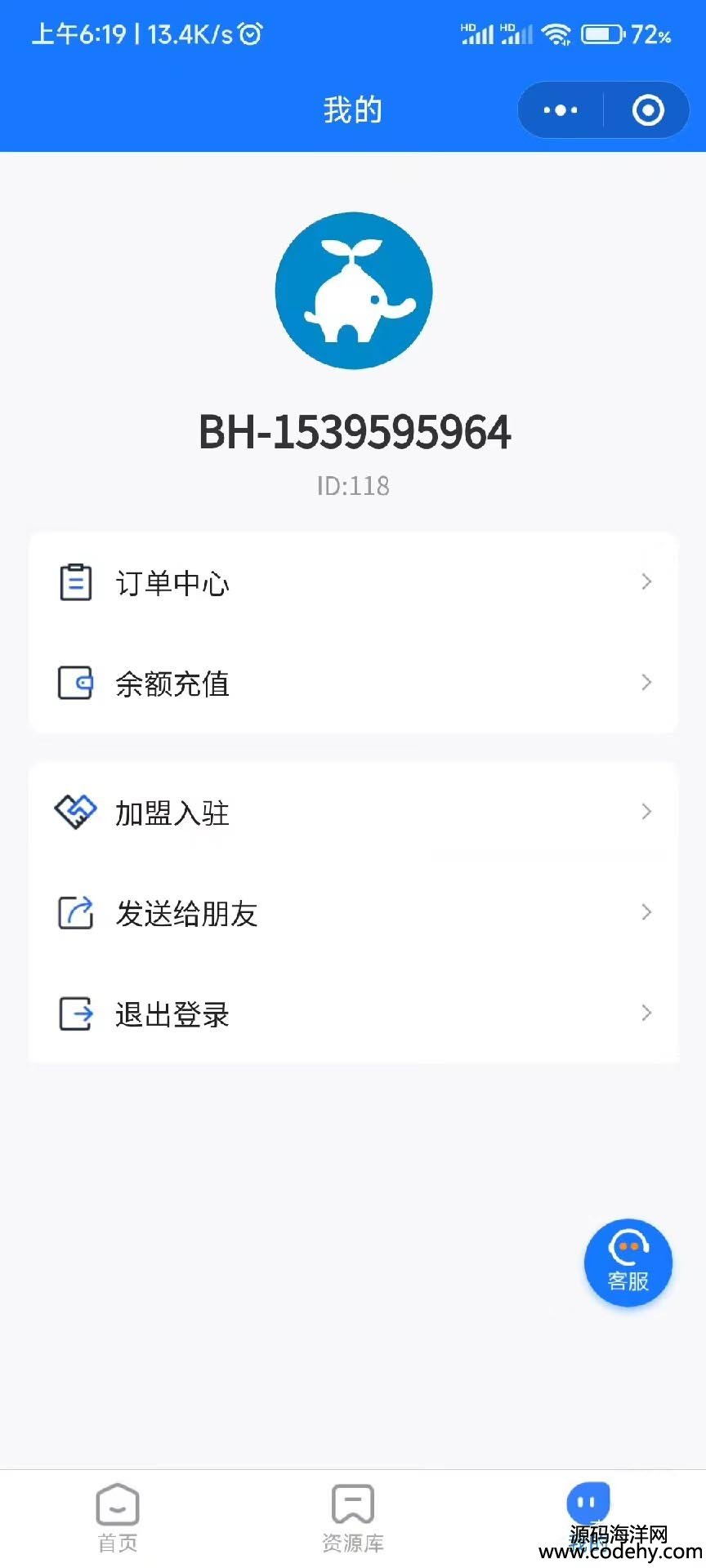Image resolution: width=706 pixels, height=1568 pixels.
Task: Switch to the 首页 tab
Action: click(x=118, y=1517)
